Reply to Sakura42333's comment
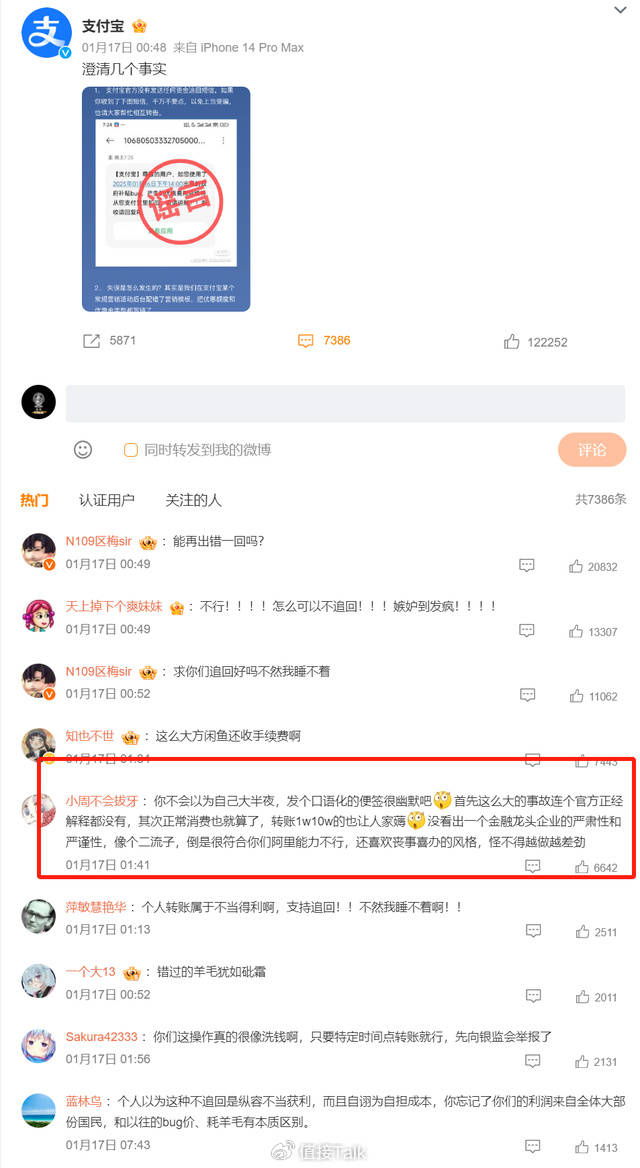 tap(527, 1061)
